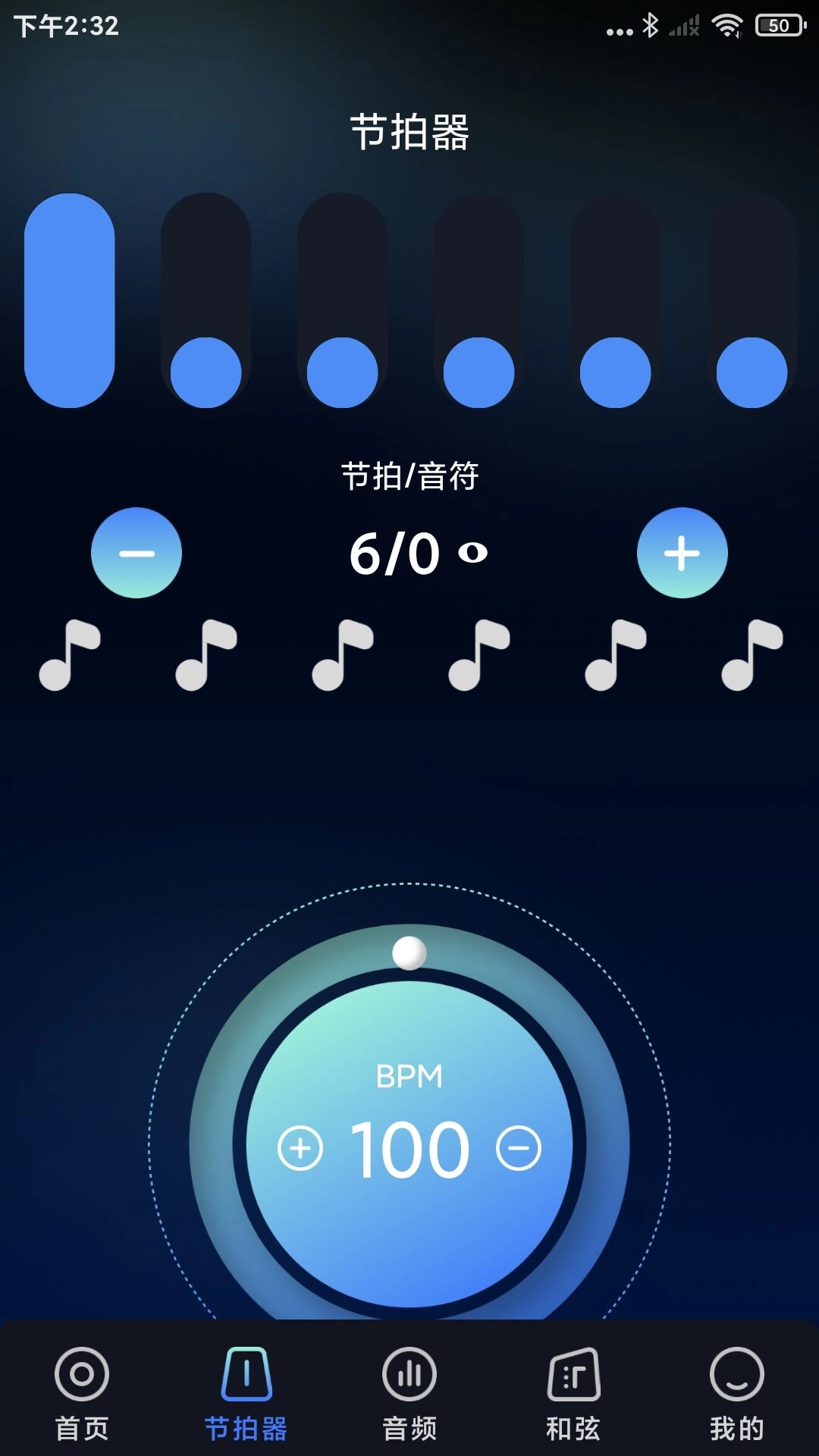Screen dimensions: 819x1456
Task: Lower the BPM with the circled minus
Action: pyautogui.click(x=519, y=1149)
